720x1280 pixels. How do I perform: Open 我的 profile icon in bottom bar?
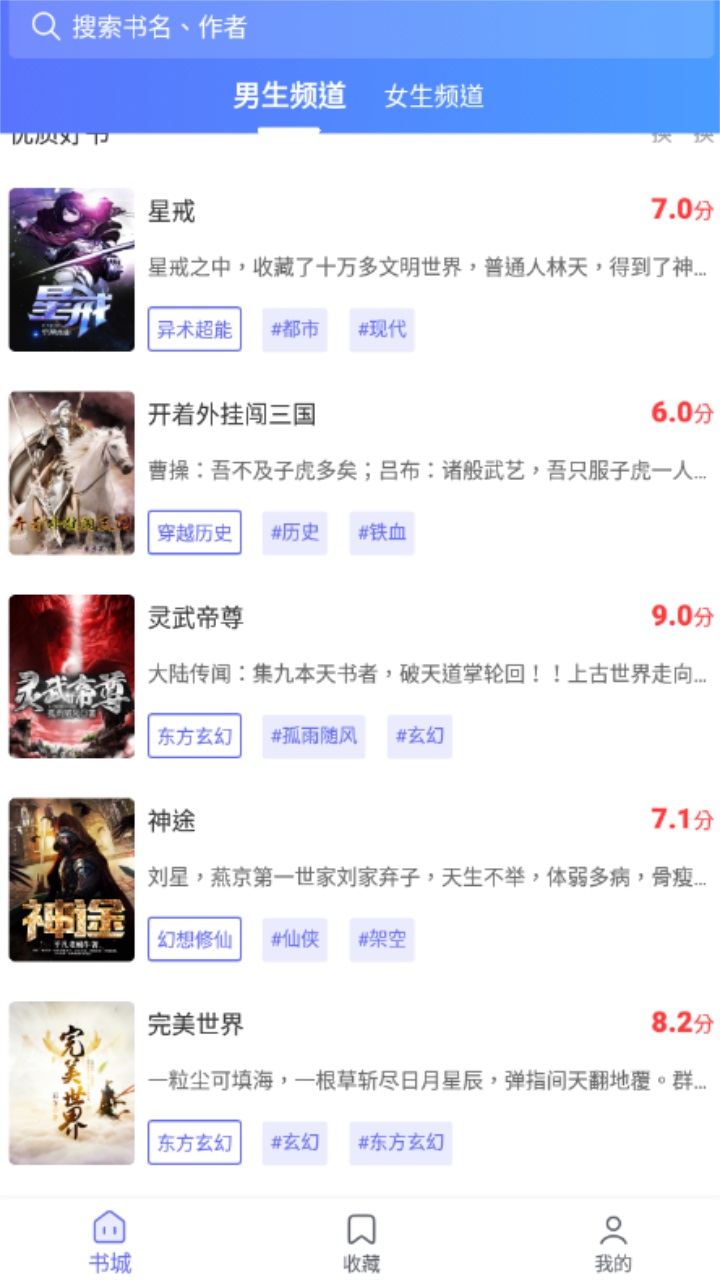pos(611,1228)
